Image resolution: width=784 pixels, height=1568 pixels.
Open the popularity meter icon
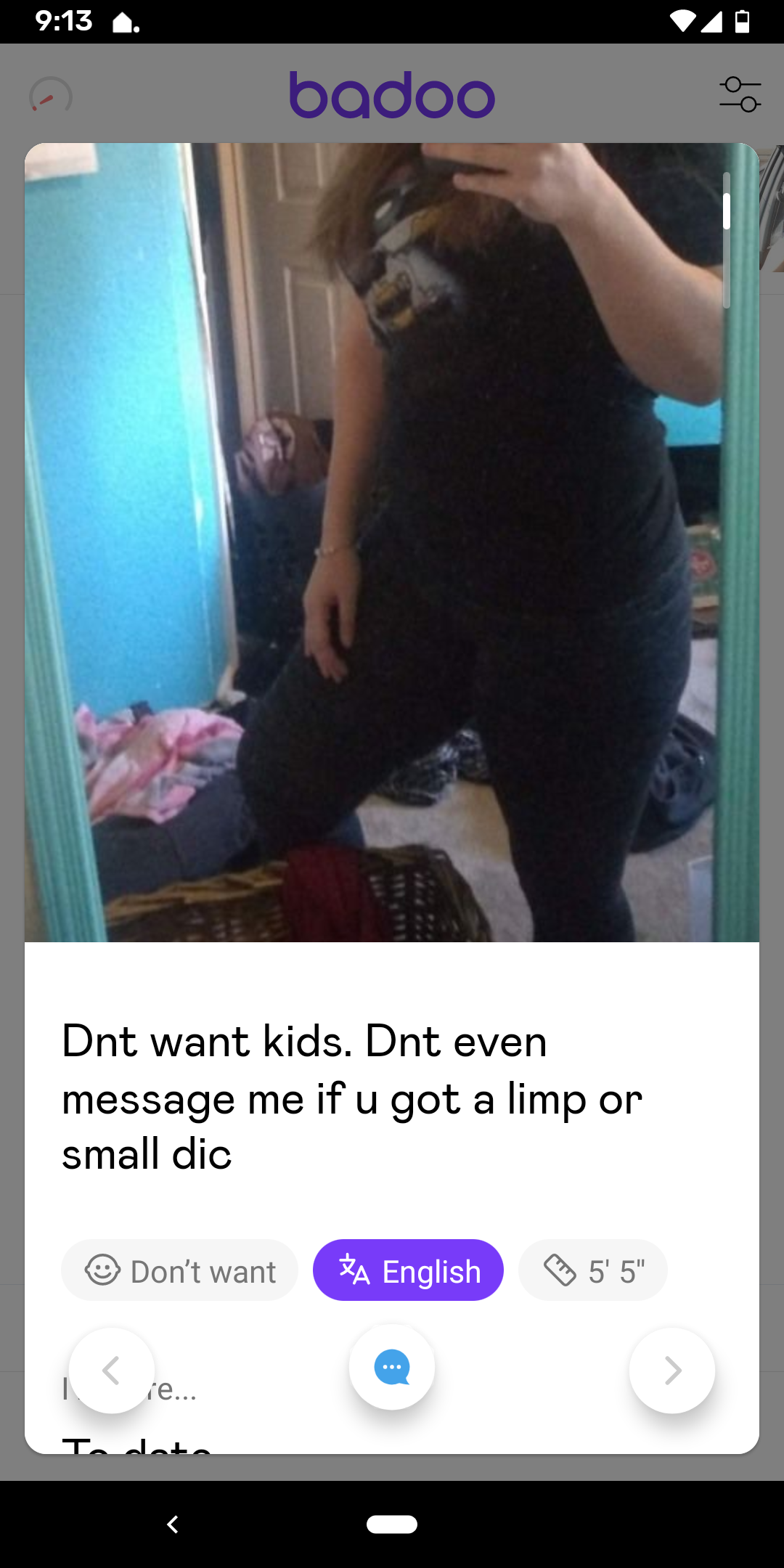(x=51, y=97)
